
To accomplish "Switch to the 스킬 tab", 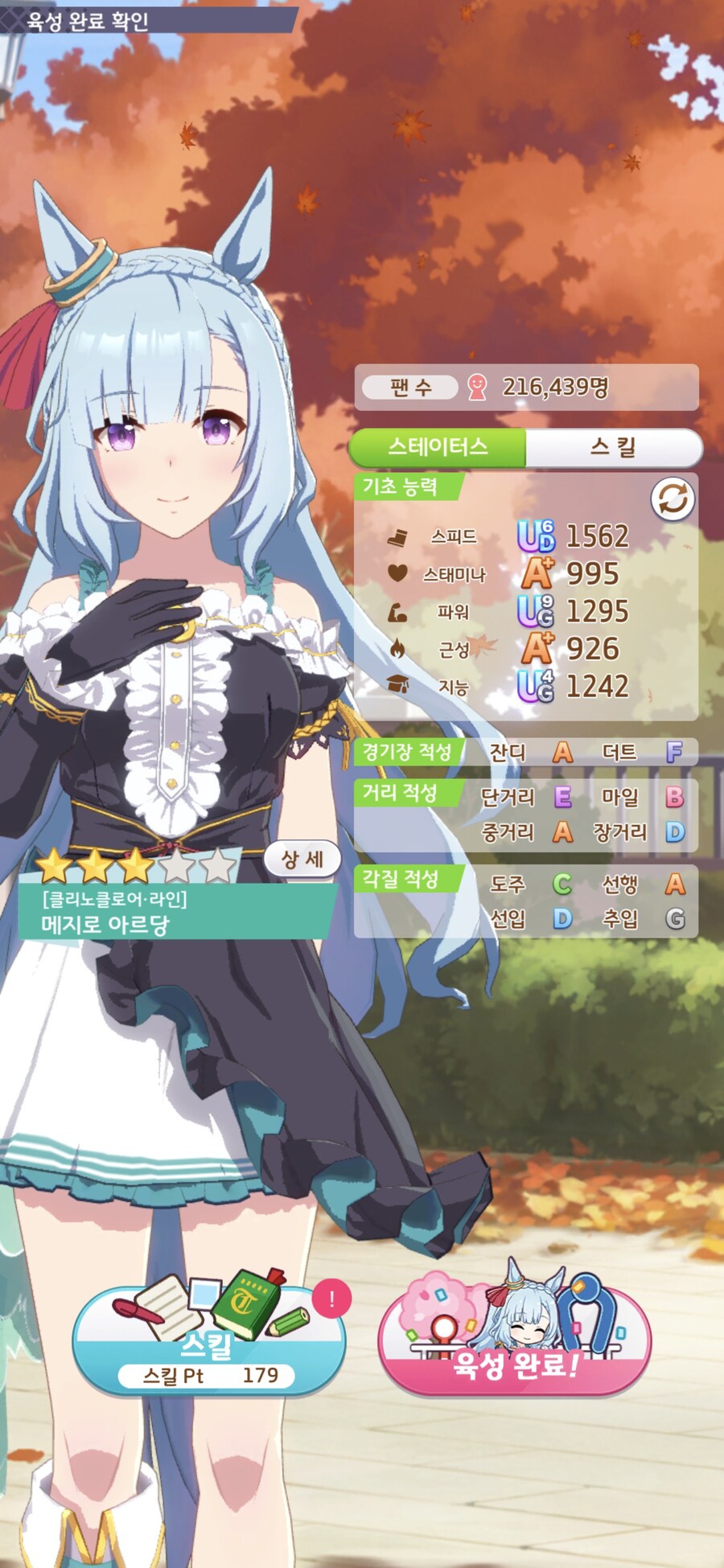I will 613,447.
